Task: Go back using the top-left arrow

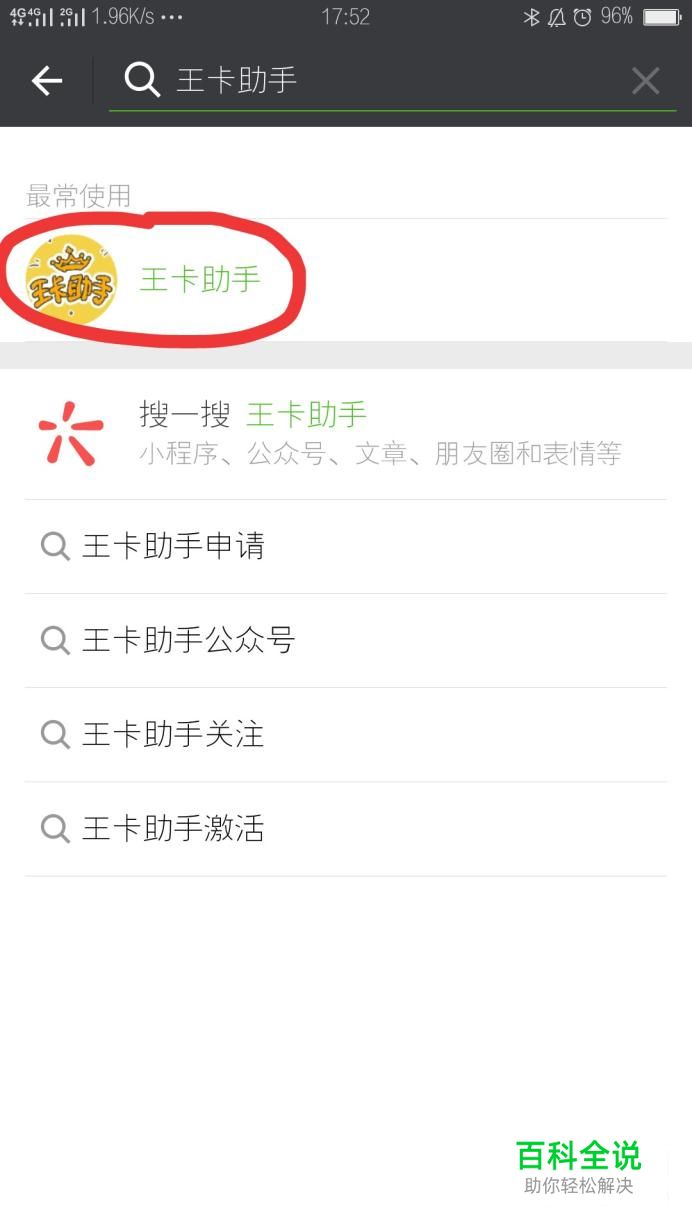Action: [47, 81]
